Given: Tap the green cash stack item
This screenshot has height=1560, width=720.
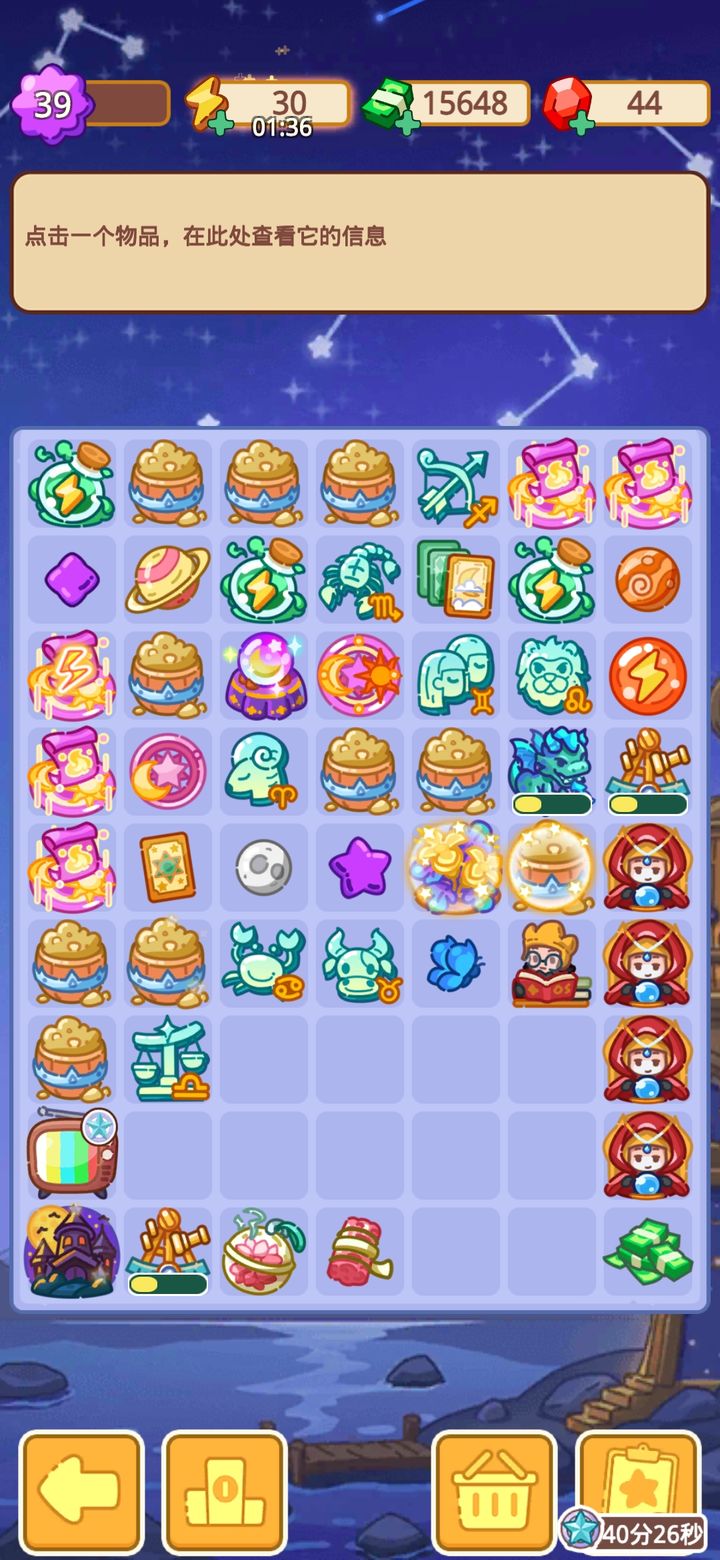Looking at the screenshot, I should coord(647,1252).
